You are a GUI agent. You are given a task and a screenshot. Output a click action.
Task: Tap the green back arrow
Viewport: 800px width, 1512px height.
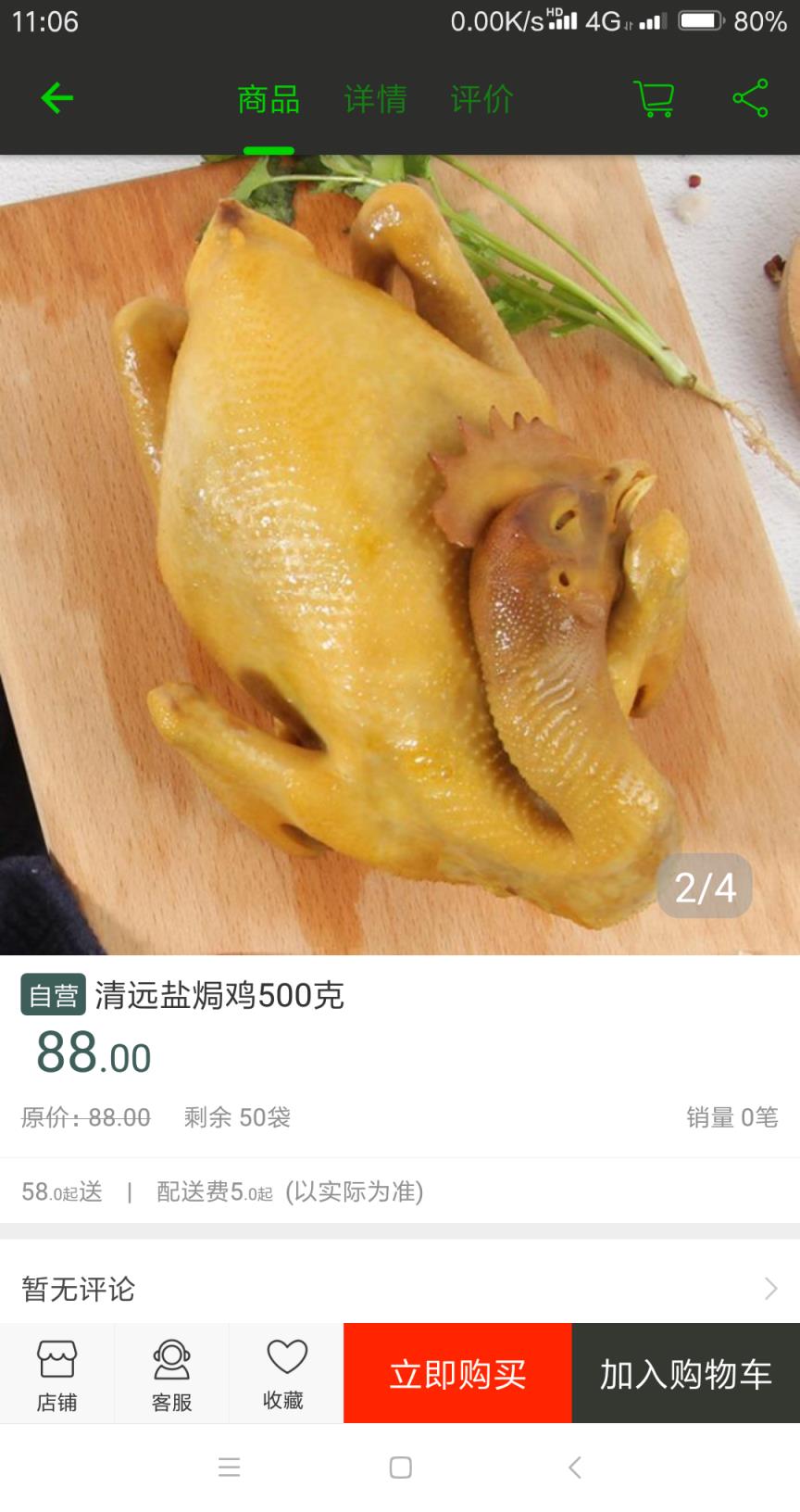click(55, 96)
